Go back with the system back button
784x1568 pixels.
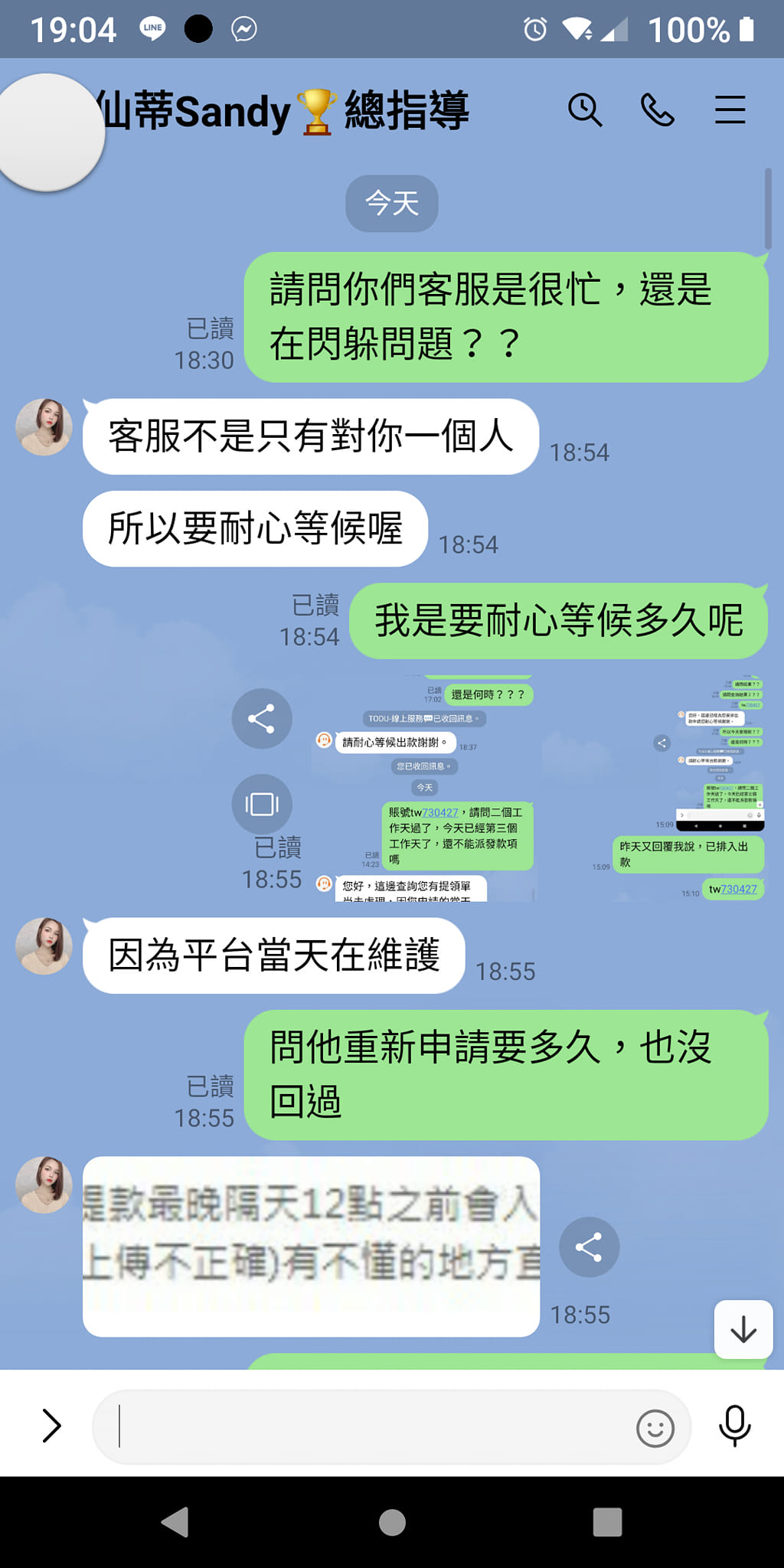[x=175, y=1522]
